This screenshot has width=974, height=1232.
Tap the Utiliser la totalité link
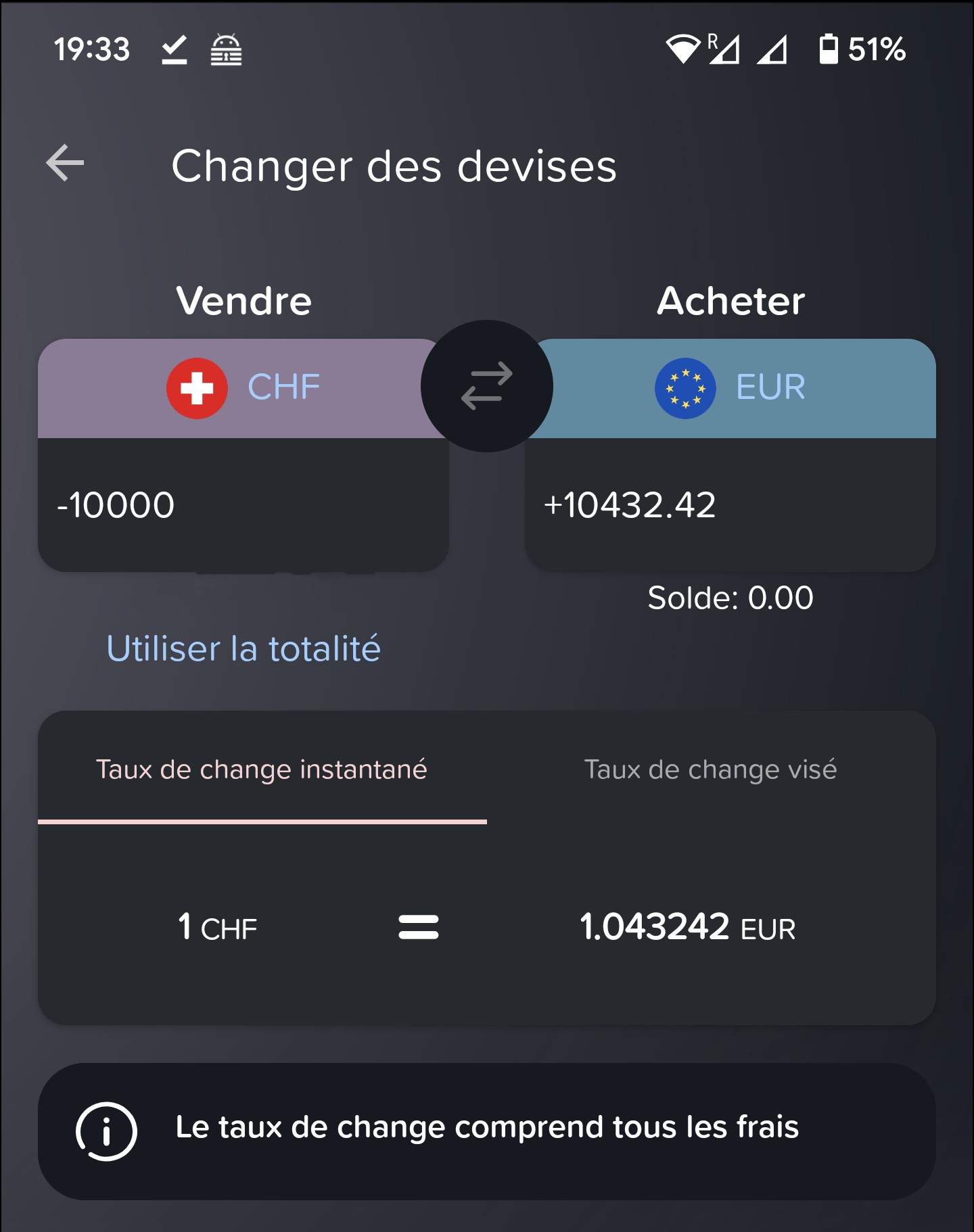point(243,649)
